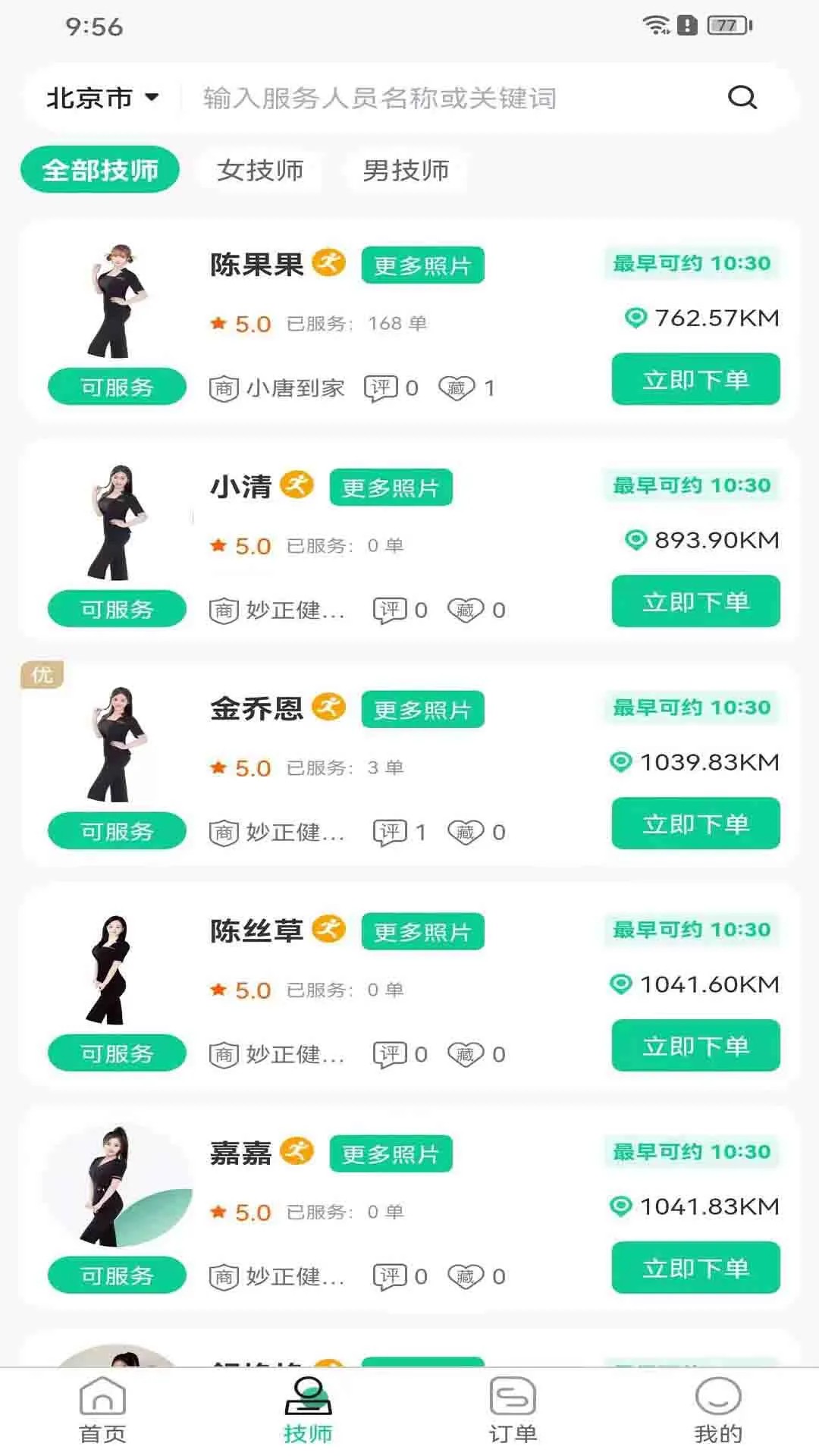Select the 全部技师 tab
Image resolution: width=819 pixels, height=1456 pixels.
pyautogui.click(x=101, y=170)
